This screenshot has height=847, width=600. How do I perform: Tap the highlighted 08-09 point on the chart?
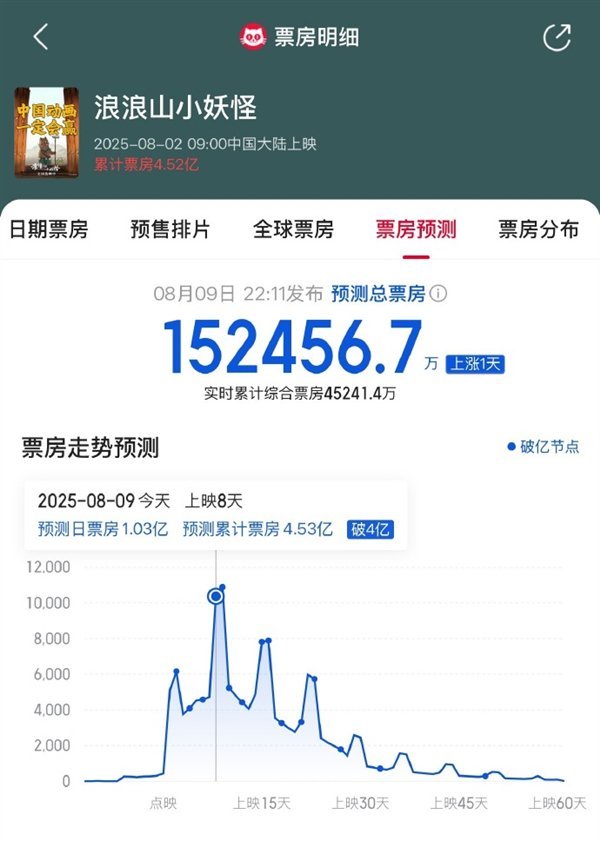coord(215,596)
